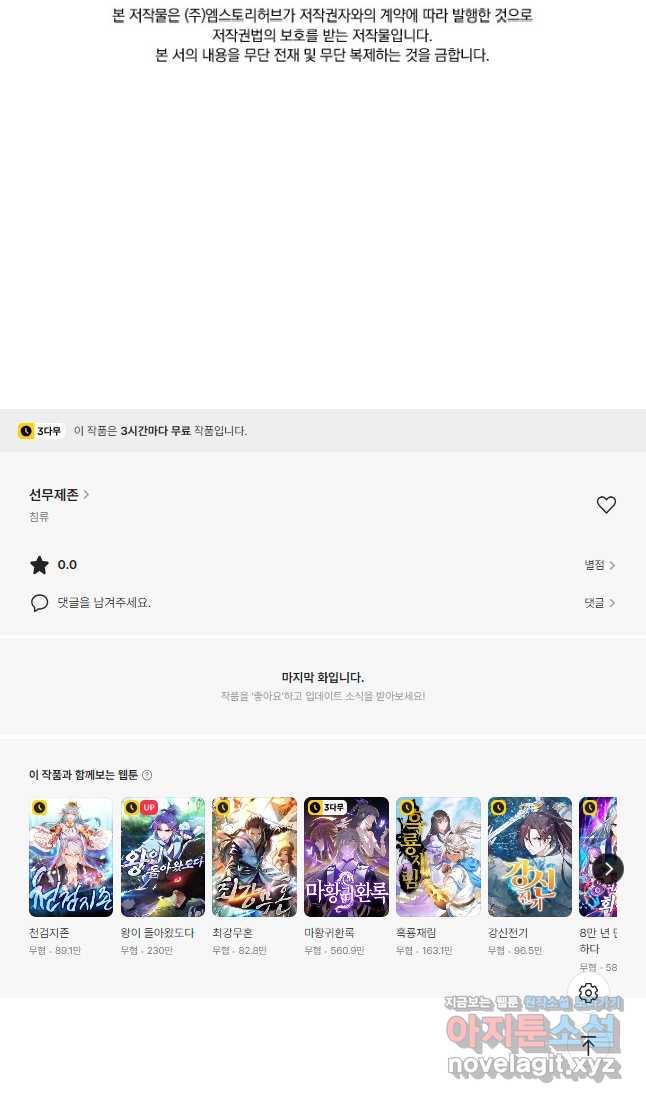
Task: Jump to top with the arrow button
Action: tap(588, 1045)
